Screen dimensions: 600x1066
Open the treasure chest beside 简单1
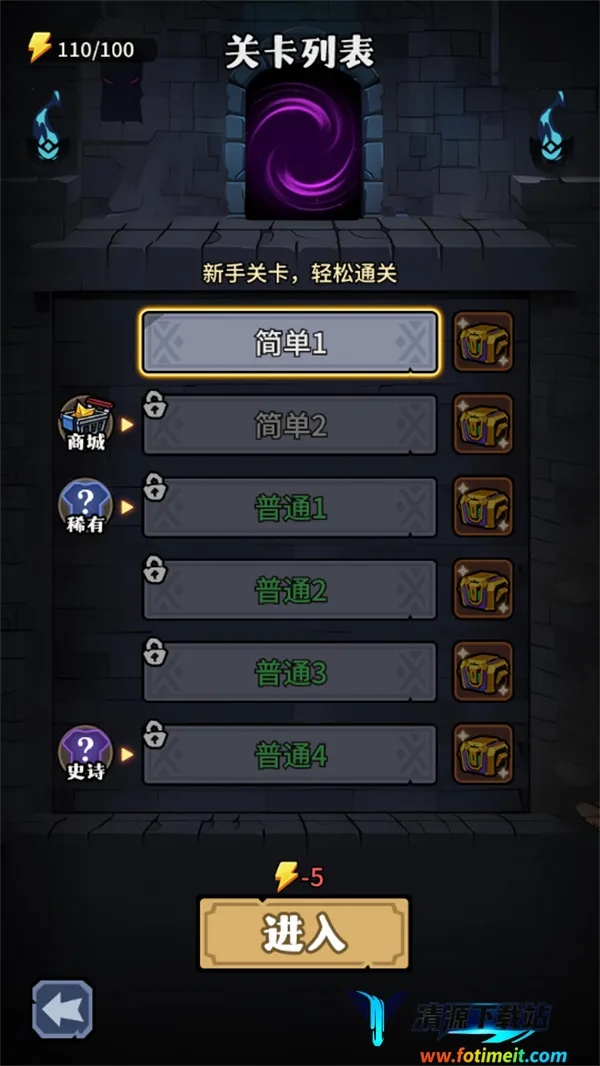[x=483, y=343]
